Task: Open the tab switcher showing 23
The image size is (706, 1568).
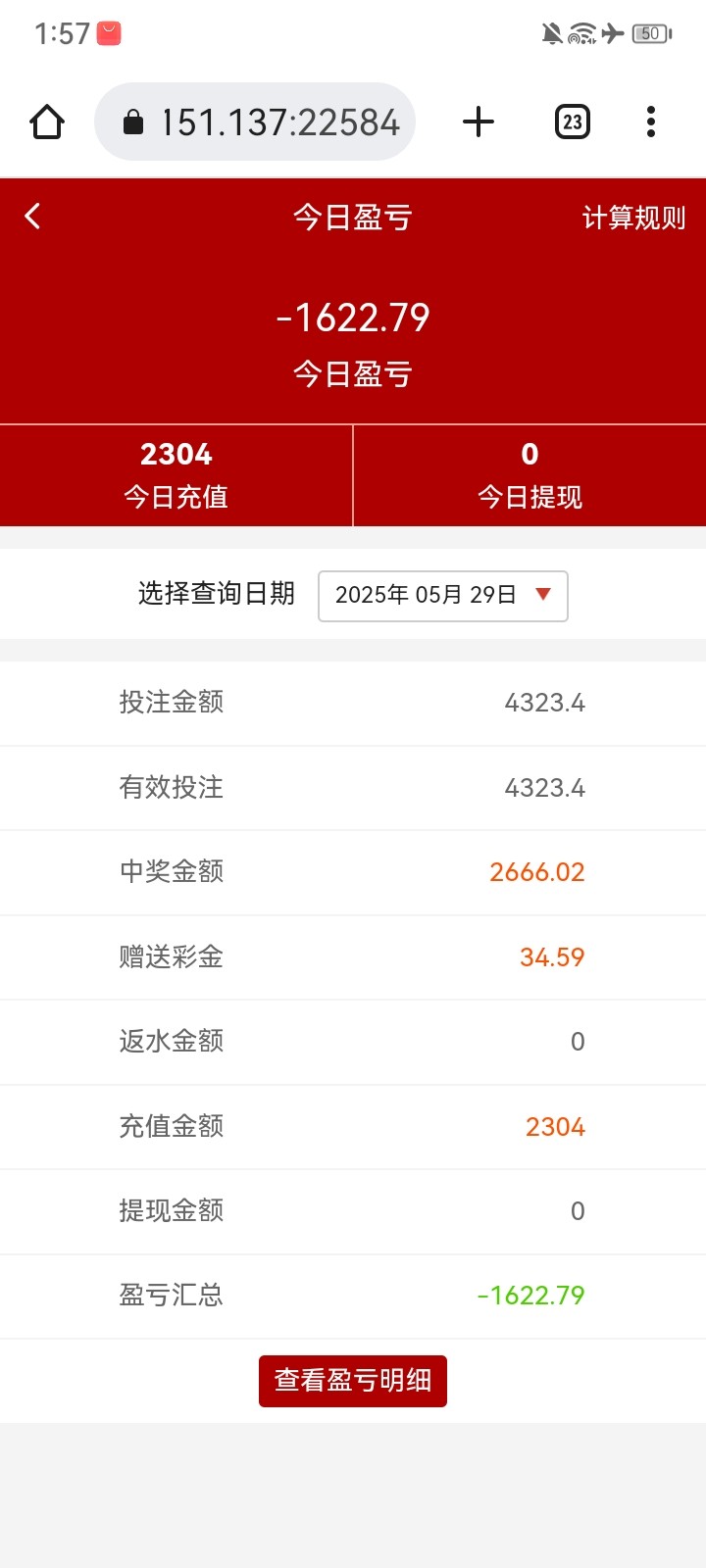Action: [x=573, y=122]
